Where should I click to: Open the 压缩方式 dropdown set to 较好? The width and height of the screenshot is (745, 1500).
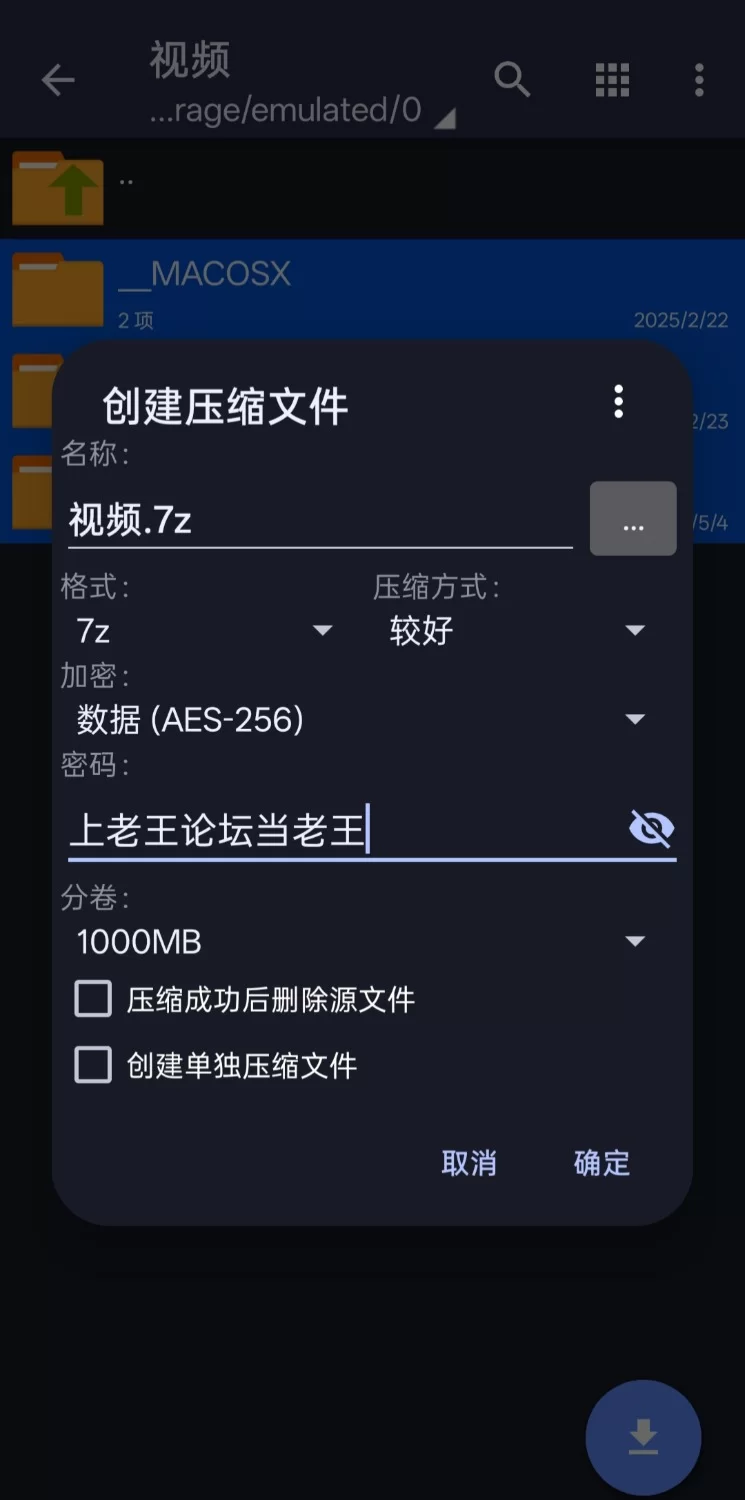coord(517,630)
